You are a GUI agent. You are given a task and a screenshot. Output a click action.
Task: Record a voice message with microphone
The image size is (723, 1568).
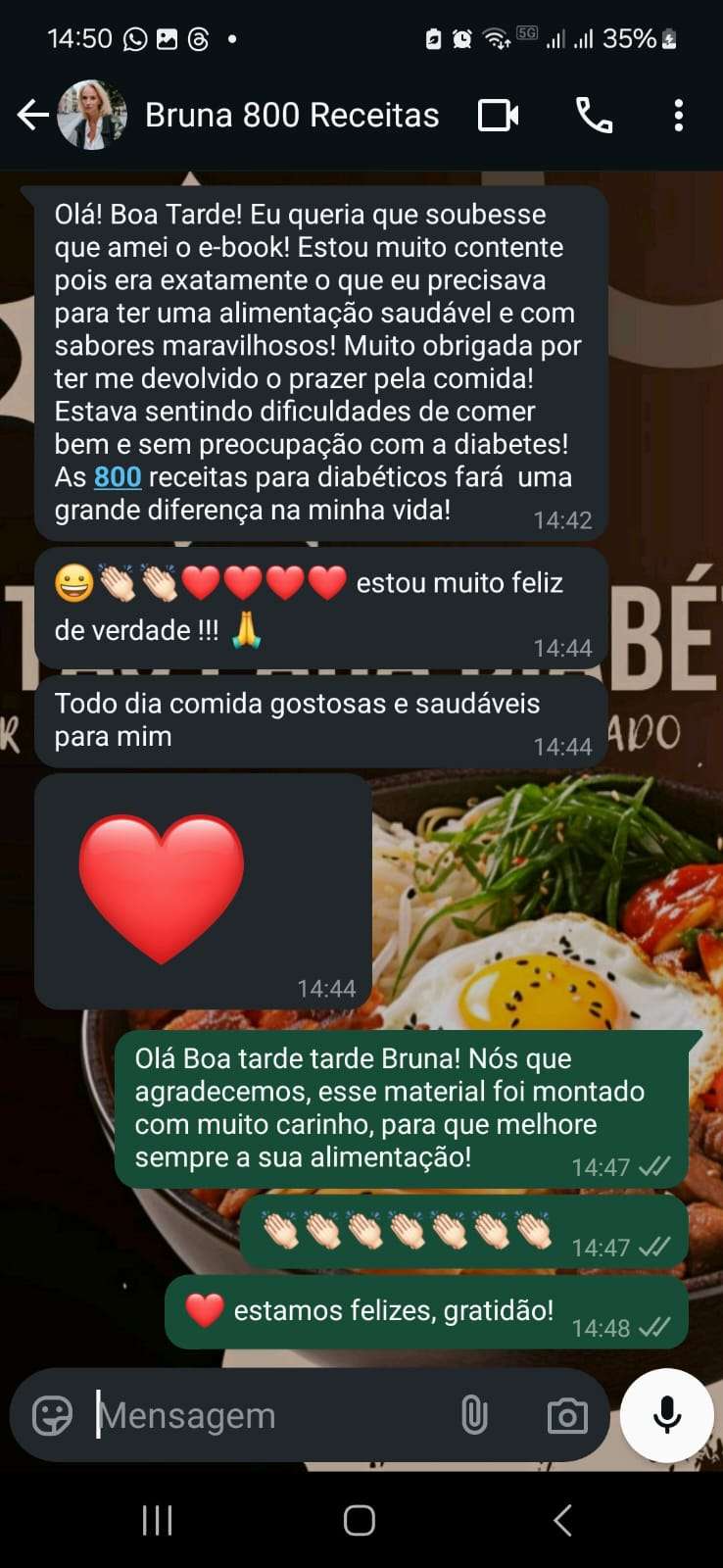click(x=667, y=1415)
